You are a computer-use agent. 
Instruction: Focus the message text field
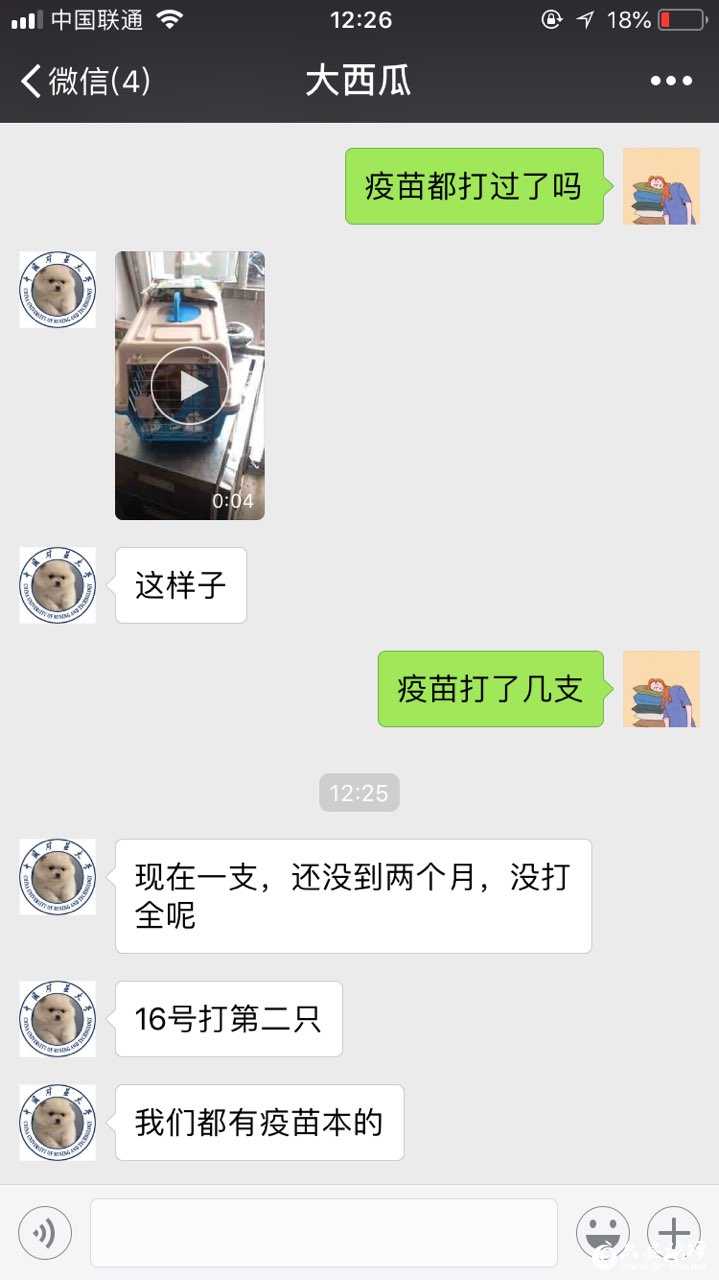pyautogui.click(x=323, y=1232)
